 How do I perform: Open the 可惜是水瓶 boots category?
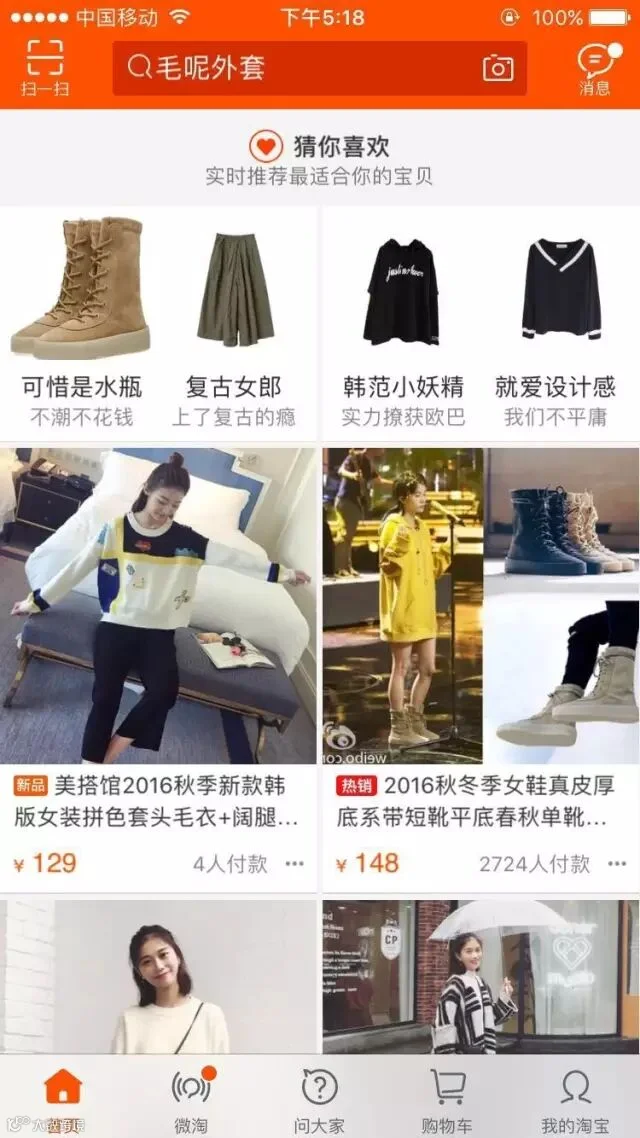point(81,323)
